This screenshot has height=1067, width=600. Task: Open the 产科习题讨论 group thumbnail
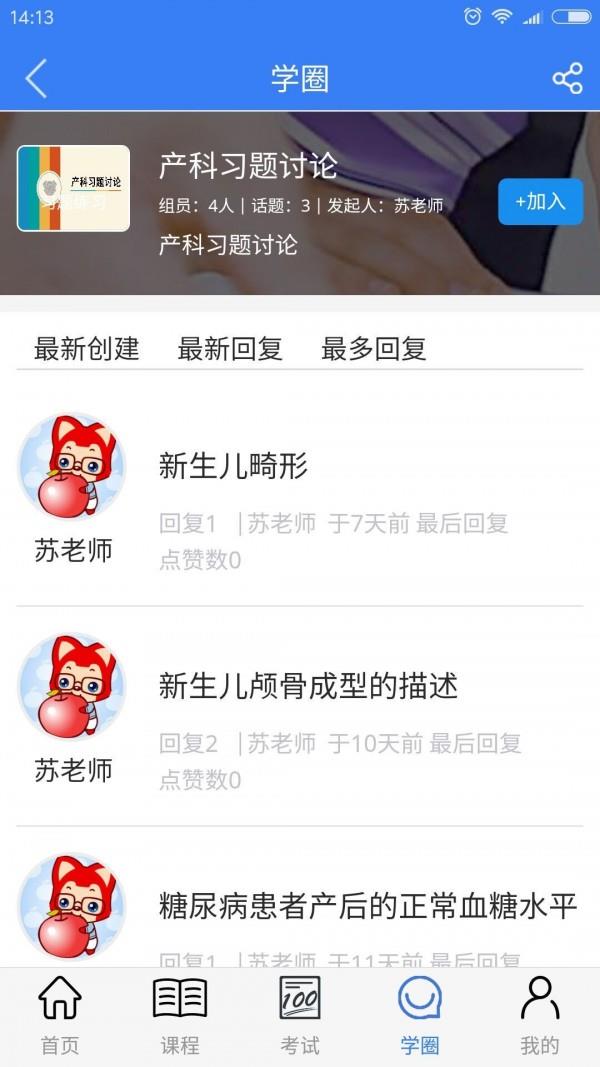[x=73, y=188]
